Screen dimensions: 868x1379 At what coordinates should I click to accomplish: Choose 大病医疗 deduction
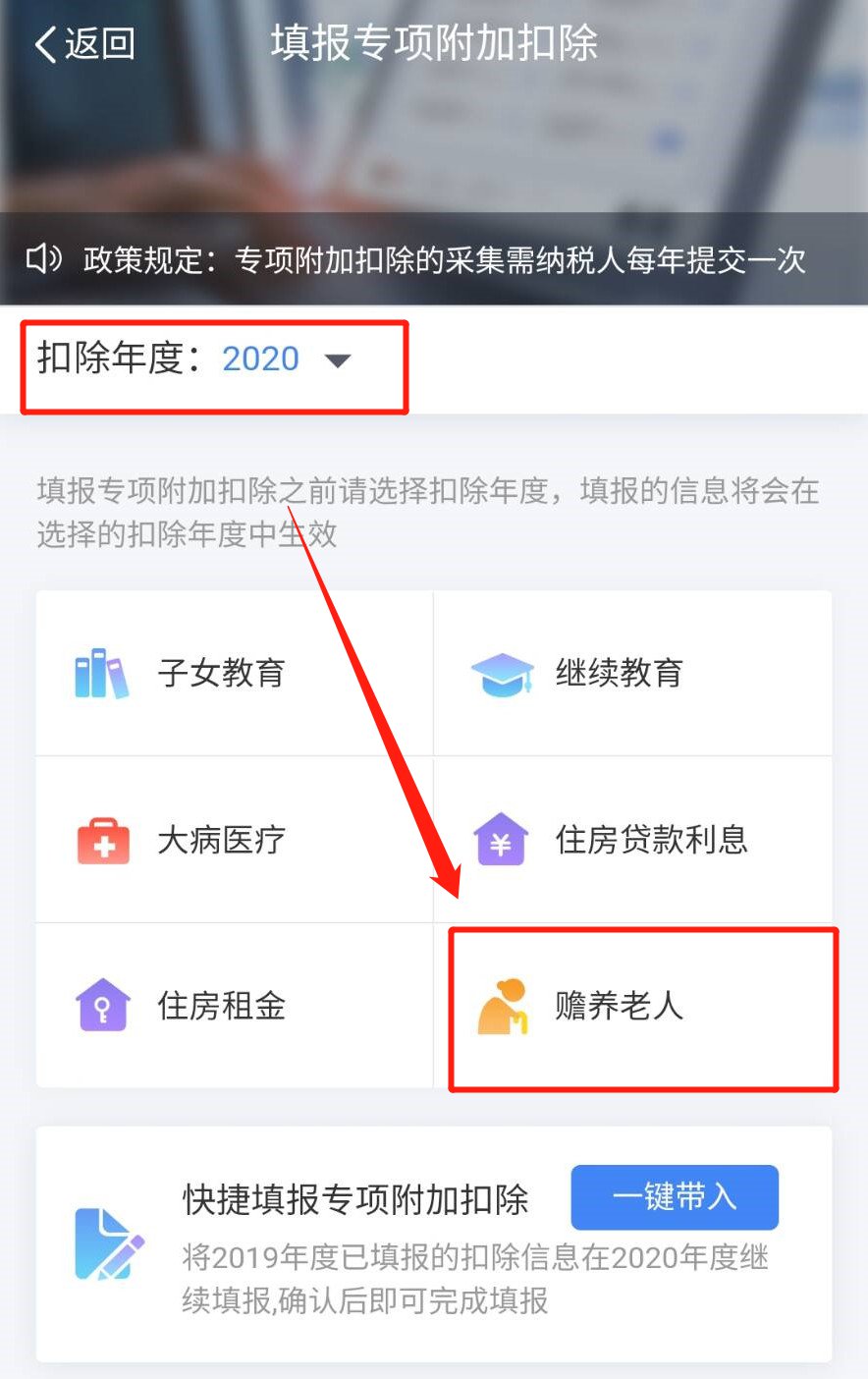(234, 841)
